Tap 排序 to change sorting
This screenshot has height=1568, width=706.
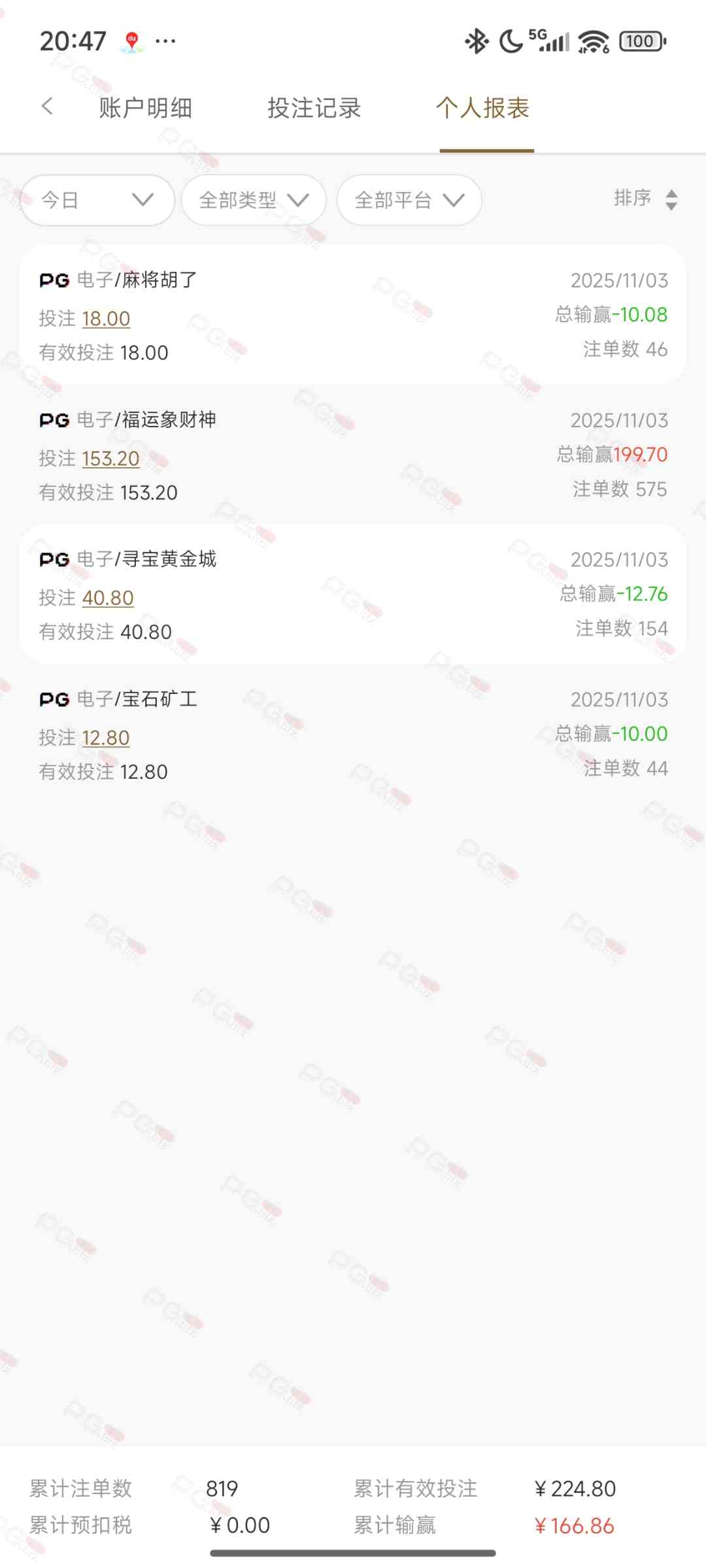click(645, 198)
